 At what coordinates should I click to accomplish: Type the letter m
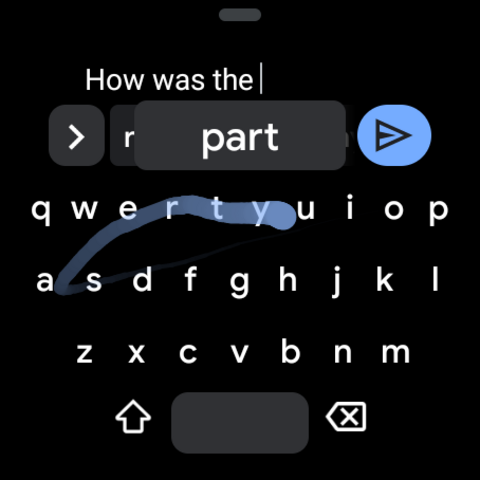coord(395,353)
